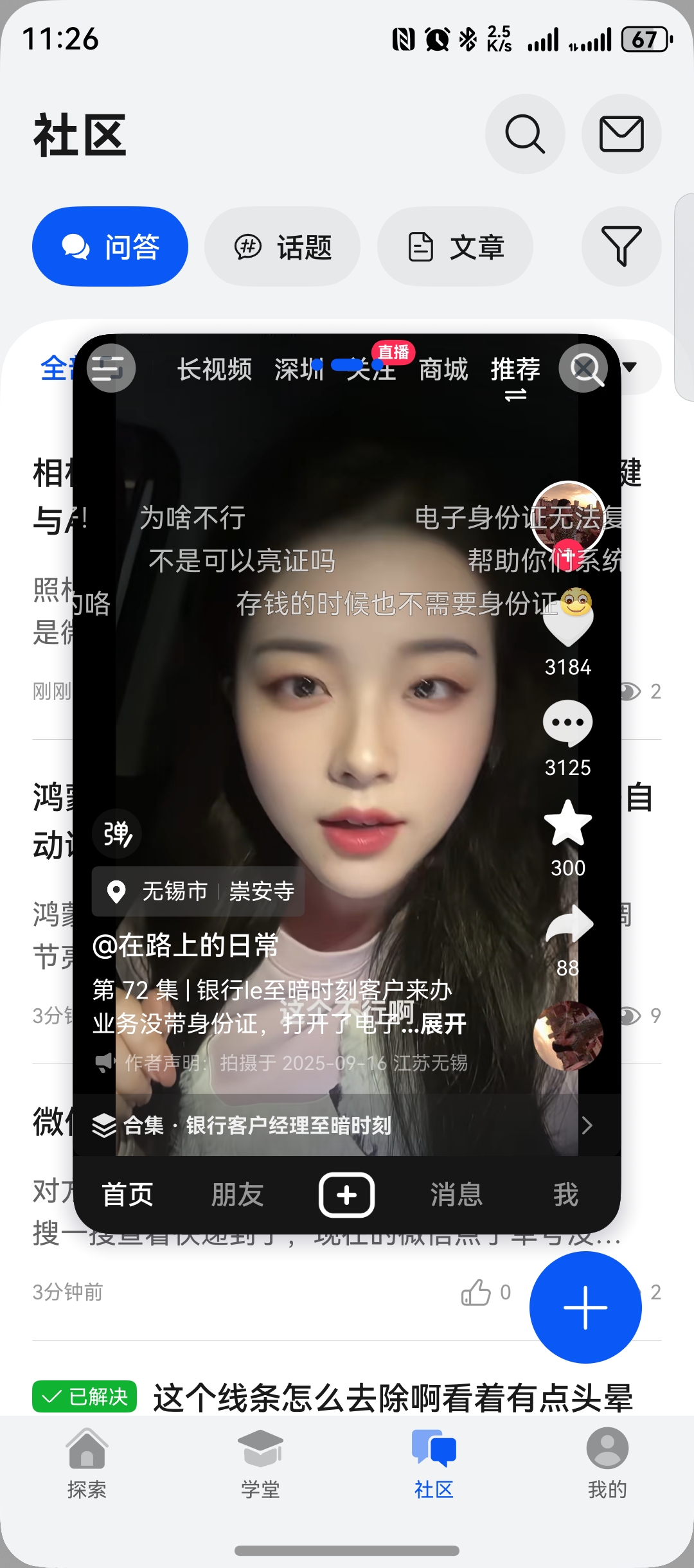This screenshot has width=694, height=1568.
Task: Switch to 长视频 tab in floating window
Action: pyautogui.click(x=215, y=370)
